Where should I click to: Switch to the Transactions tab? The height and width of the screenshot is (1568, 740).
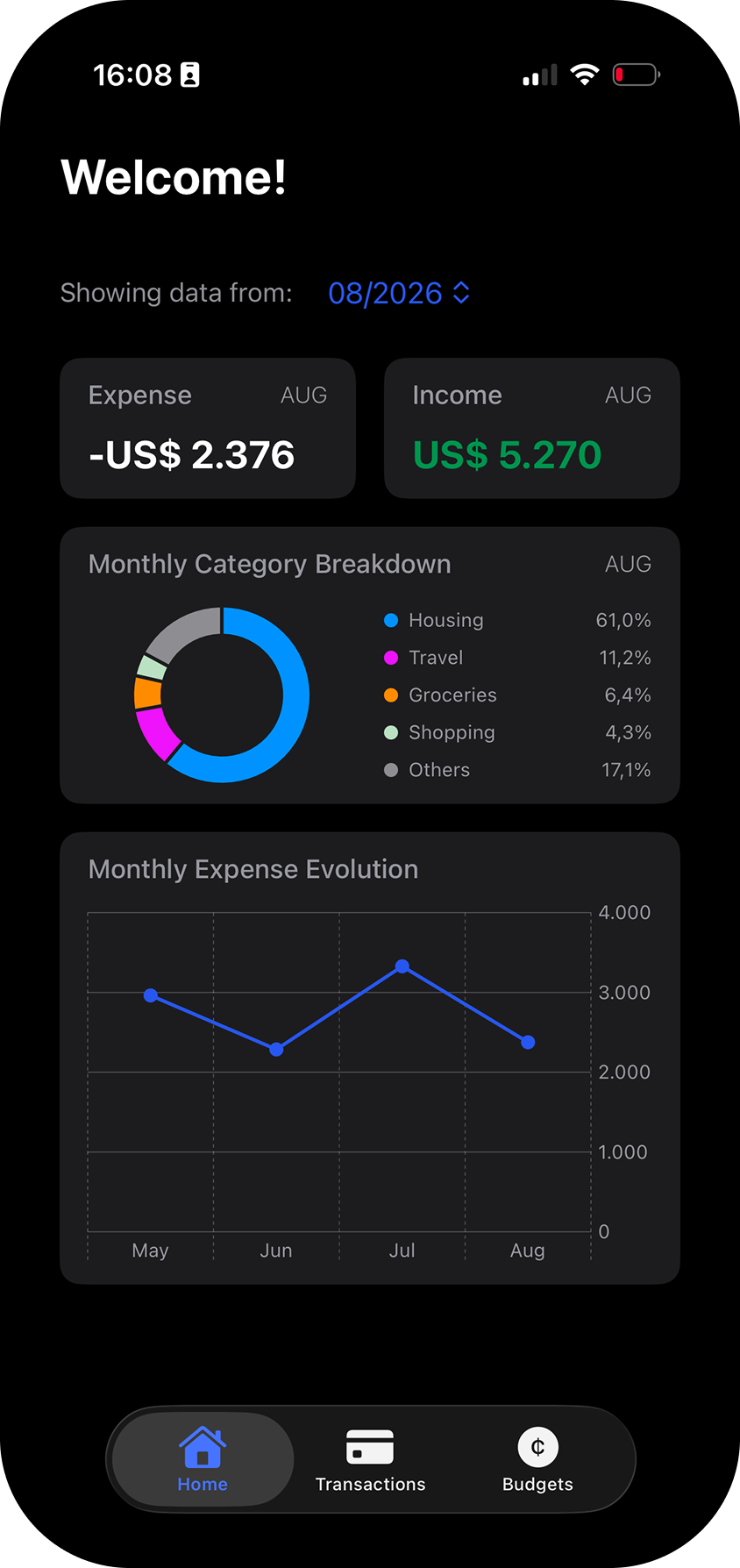tap(370, 1459)
